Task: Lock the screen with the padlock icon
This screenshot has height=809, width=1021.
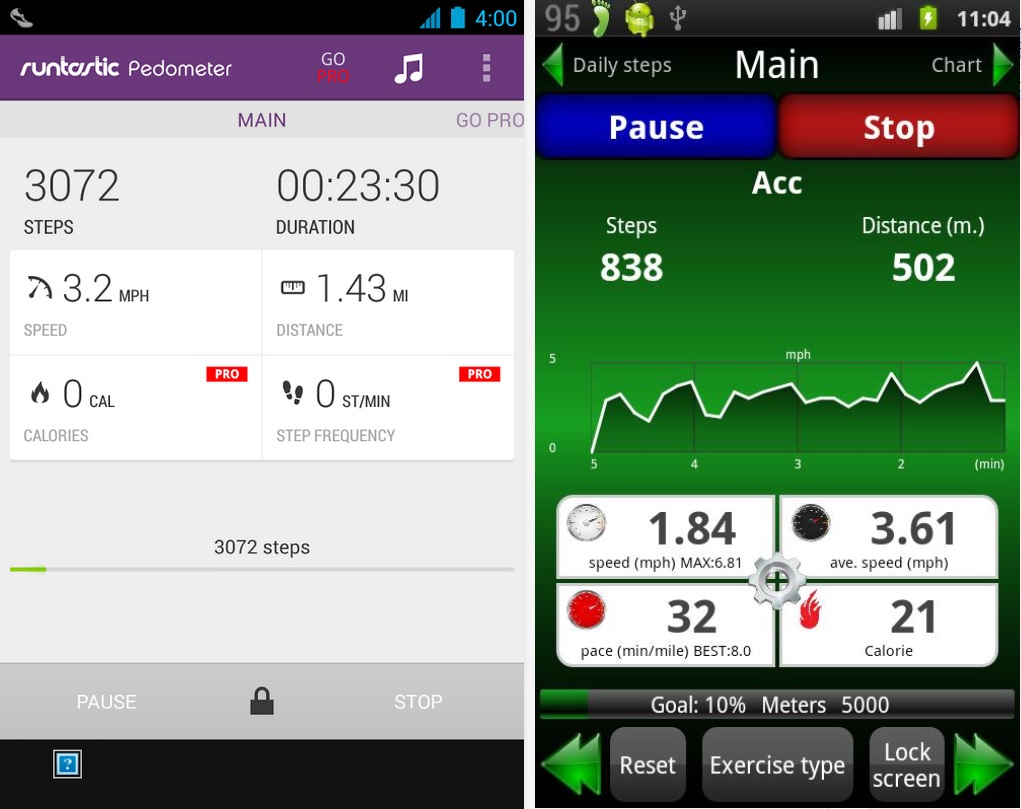Action: point(262,701)
